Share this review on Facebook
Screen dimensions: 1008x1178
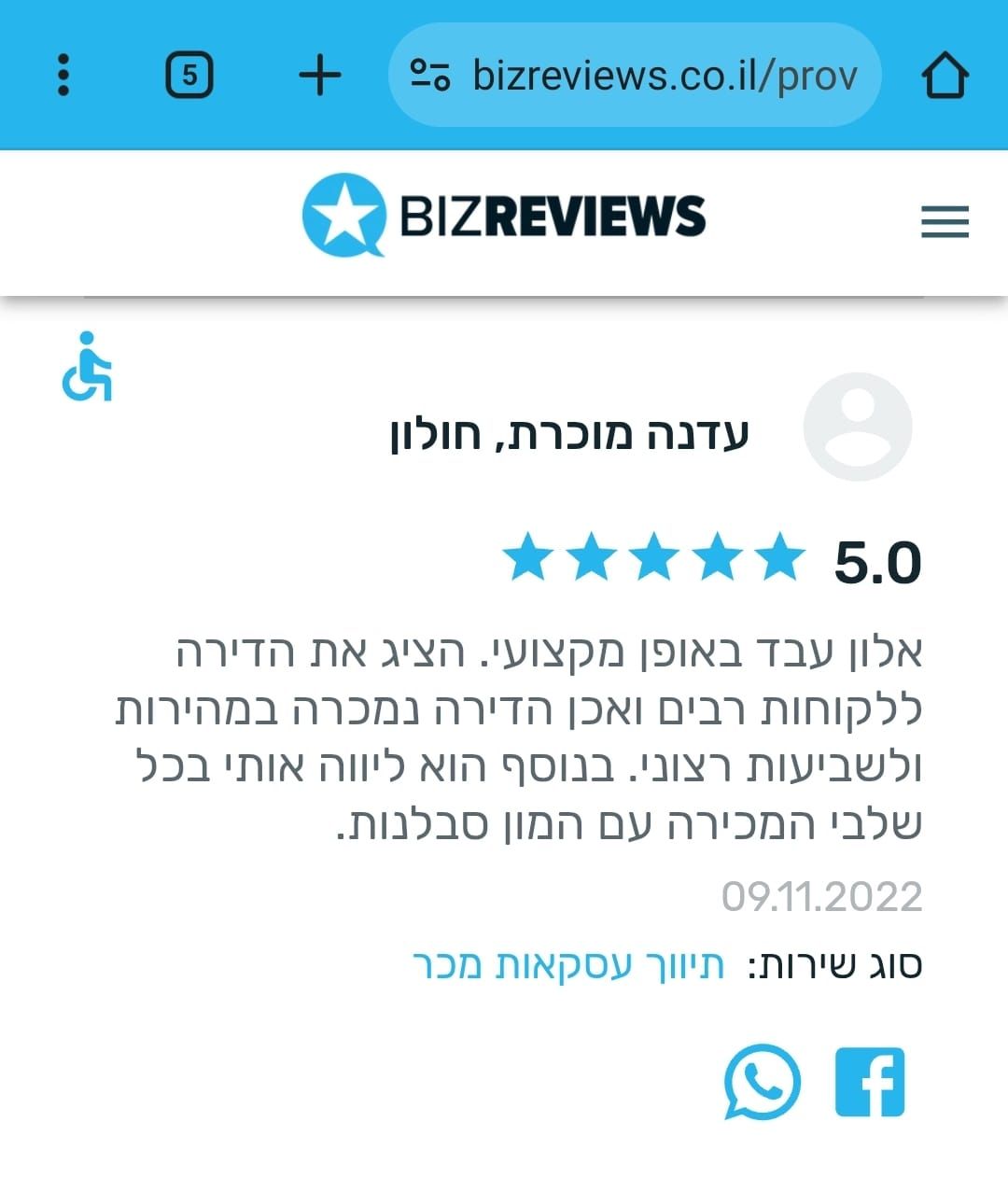click(x=870, y=1082)
